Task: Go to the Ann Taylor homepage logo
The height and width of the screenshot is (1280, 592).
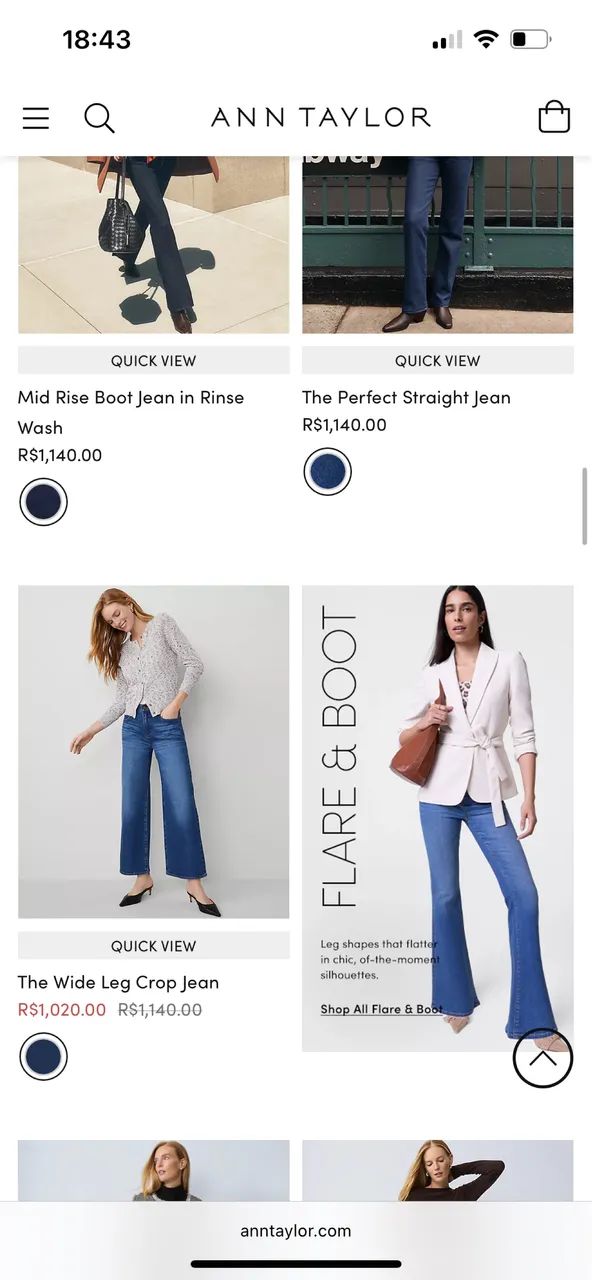Action: click(321, 117)
